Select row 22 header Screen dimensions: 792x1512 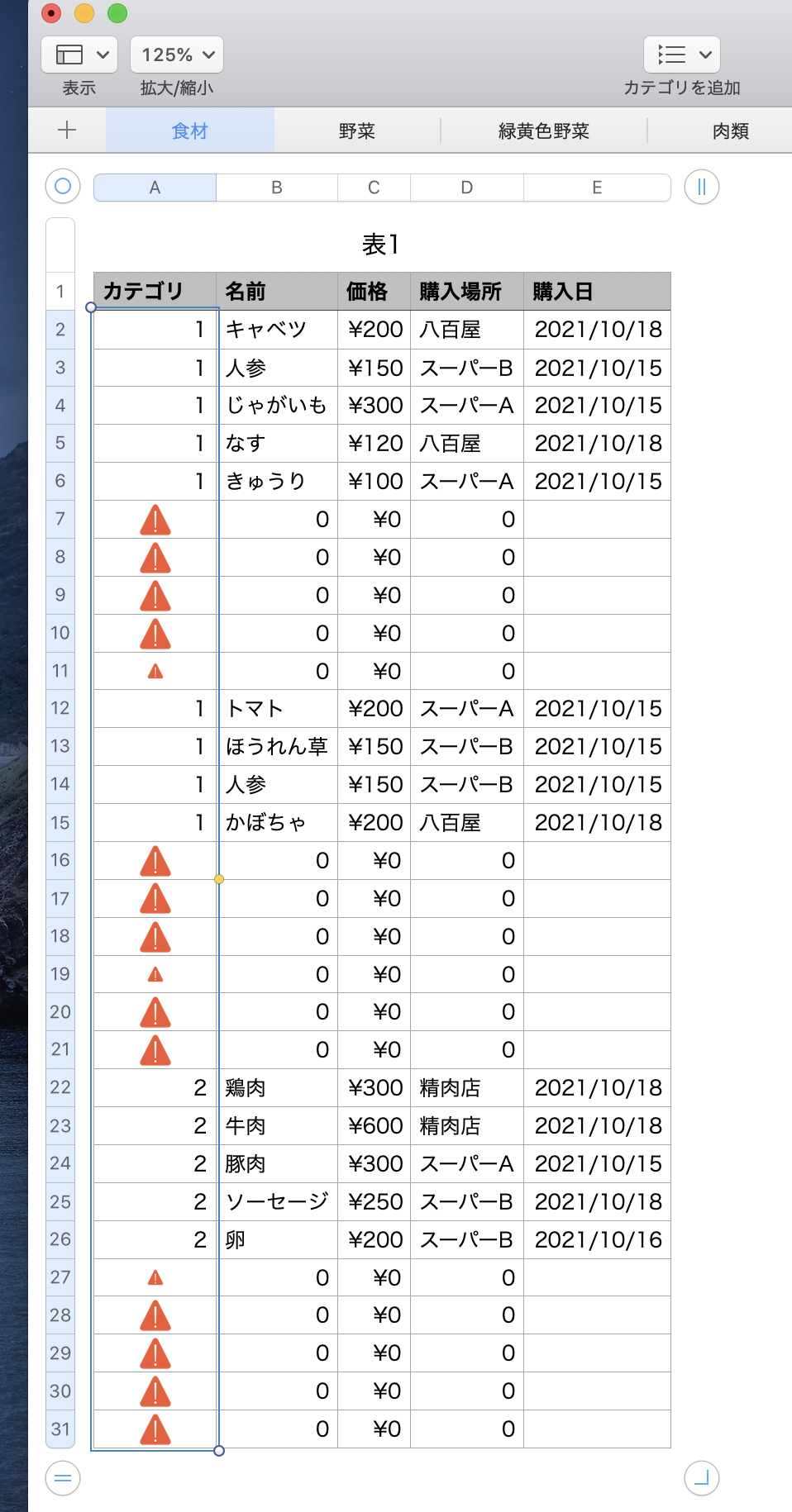click(x=60, y=1087)
